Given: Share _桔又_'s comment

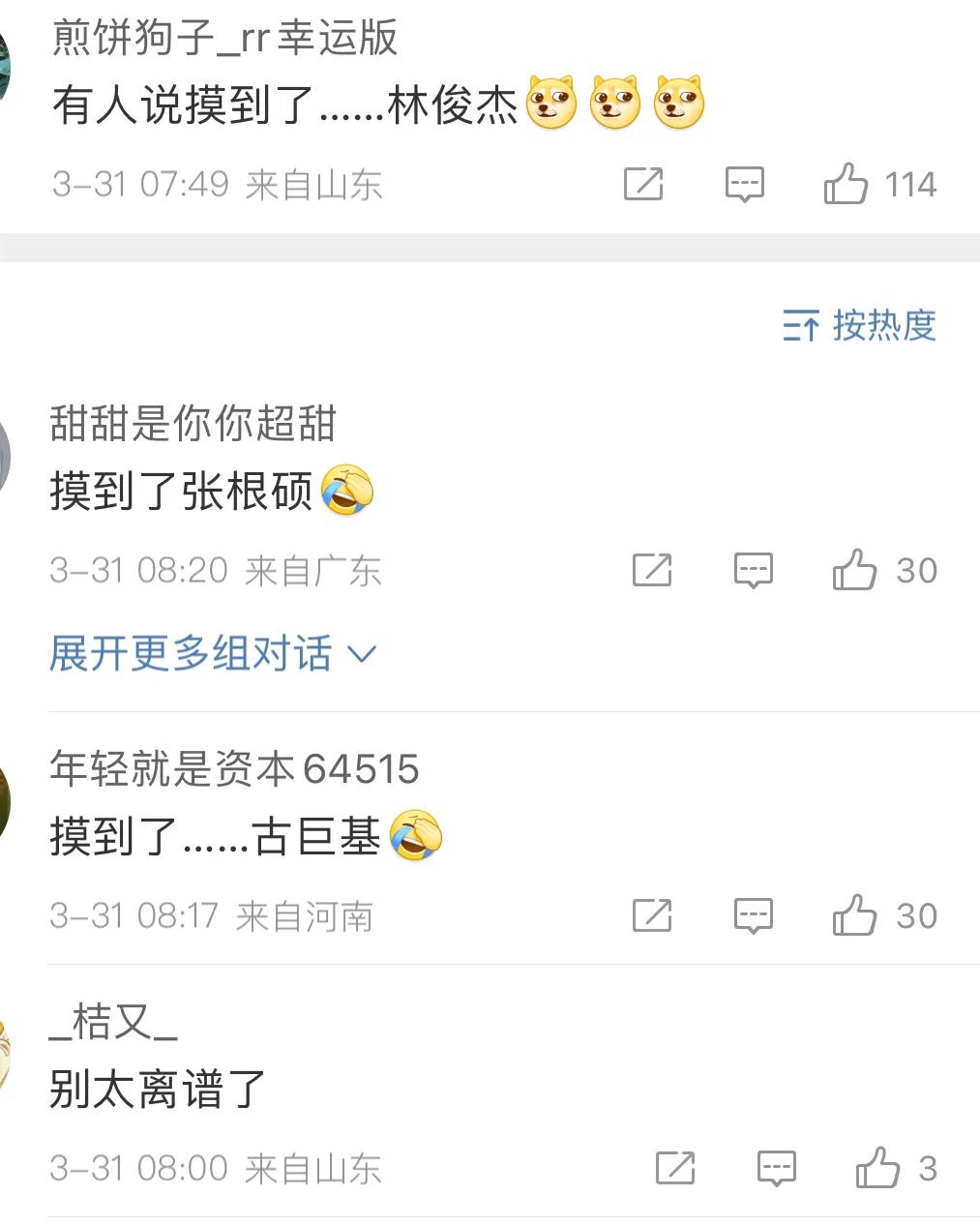Looking at the screenshot, I should (x=675, y=1168).
